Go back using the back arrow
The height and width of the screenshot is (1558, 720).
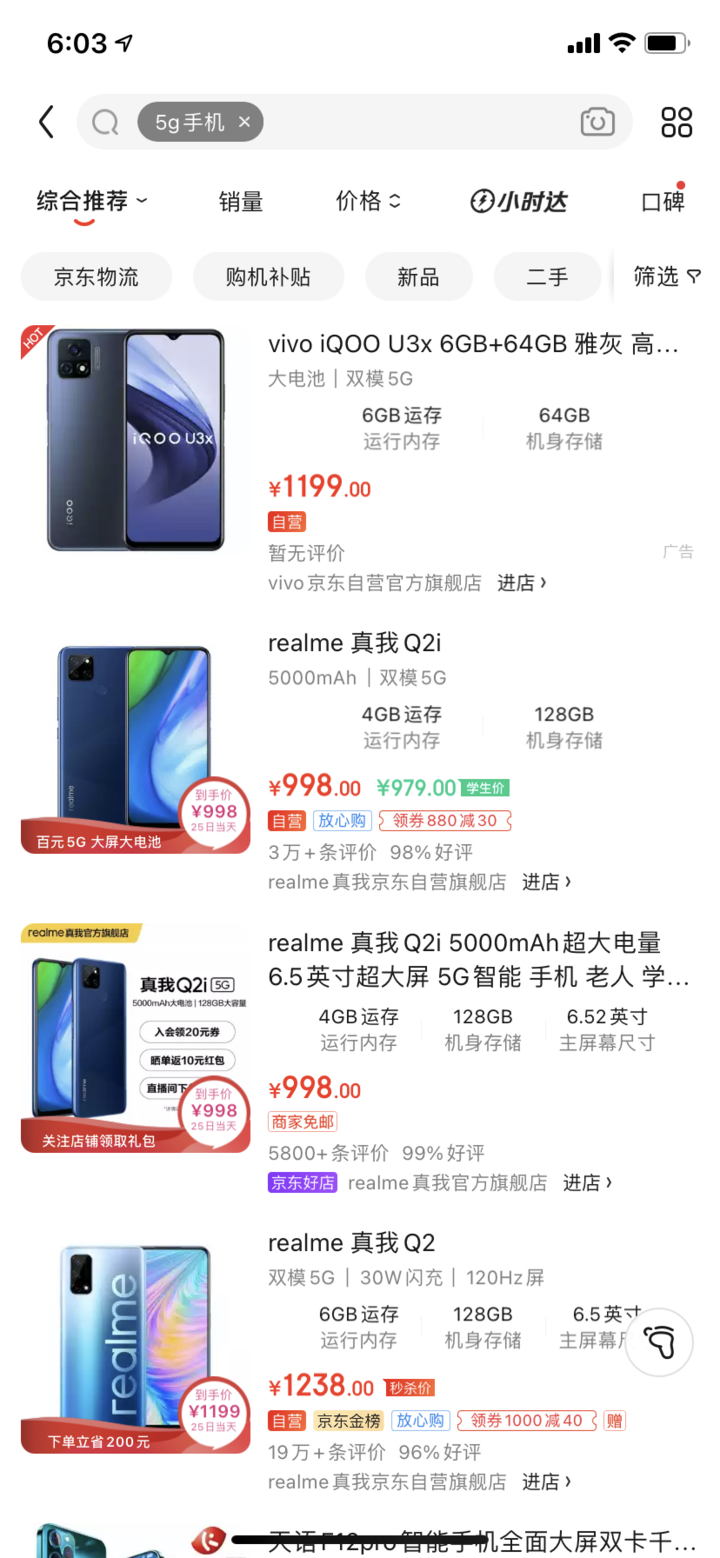coord(46,122)
